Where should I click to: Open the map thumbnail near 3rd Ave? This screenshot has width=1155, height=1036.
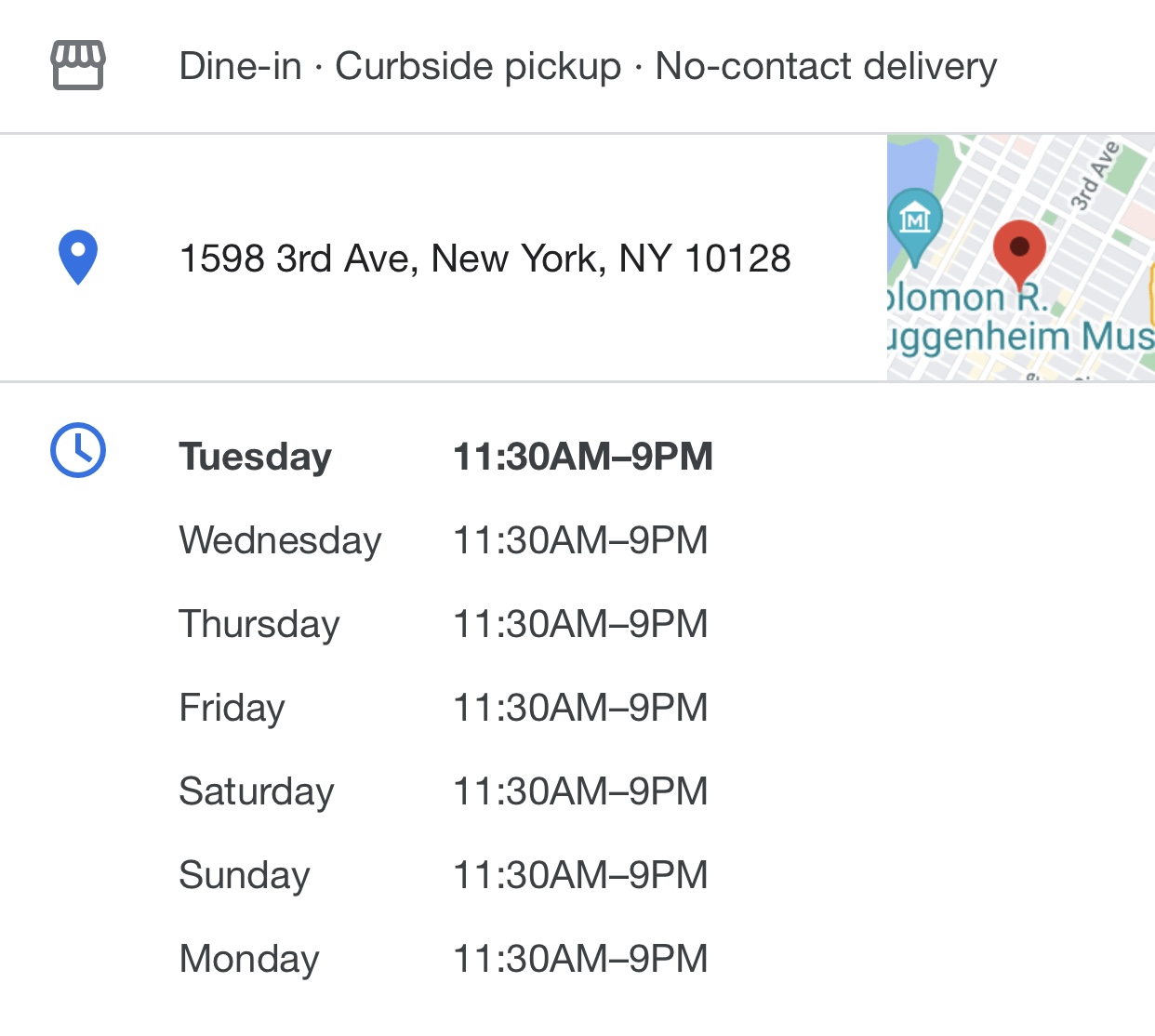pyautogui.click(x=1020, y=258)
